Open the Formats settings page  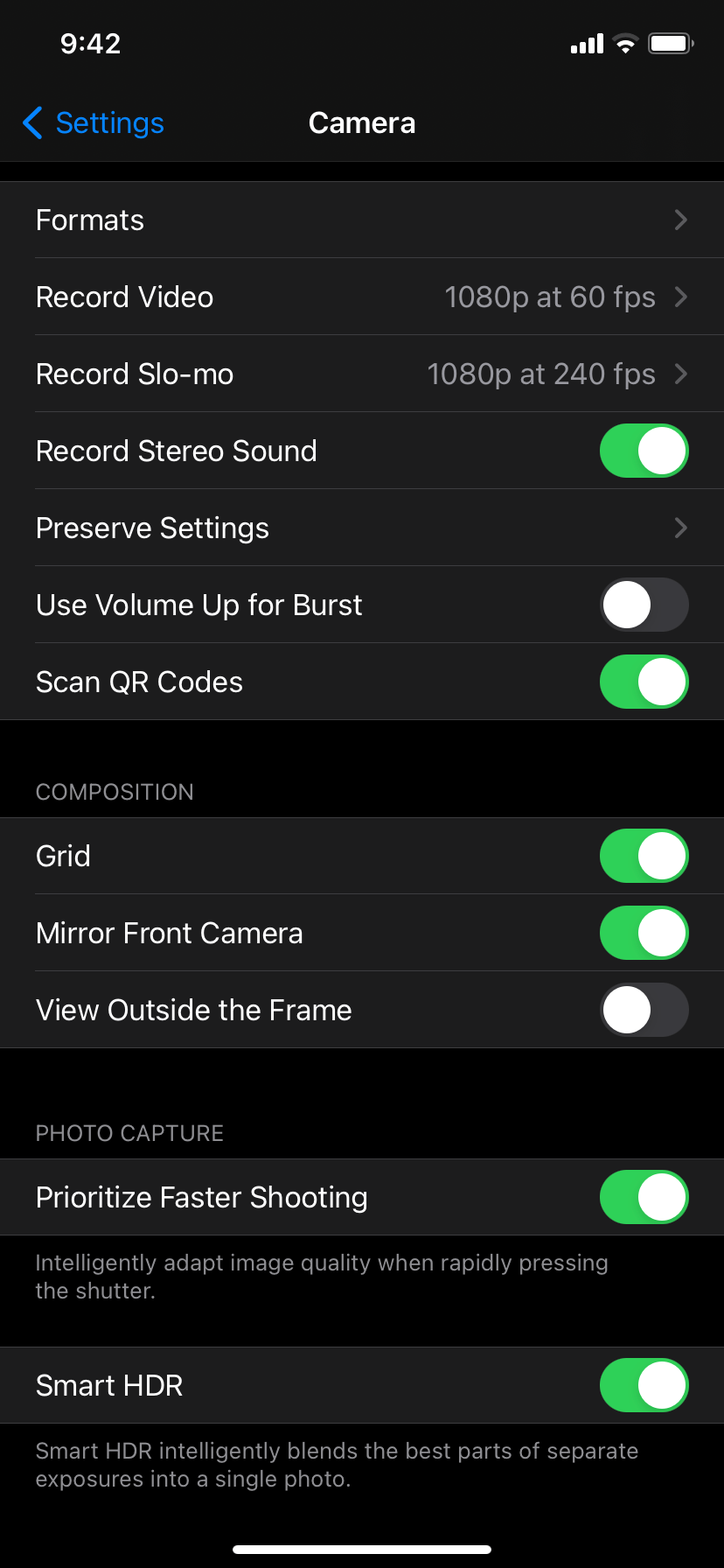(x=680, y=220)
